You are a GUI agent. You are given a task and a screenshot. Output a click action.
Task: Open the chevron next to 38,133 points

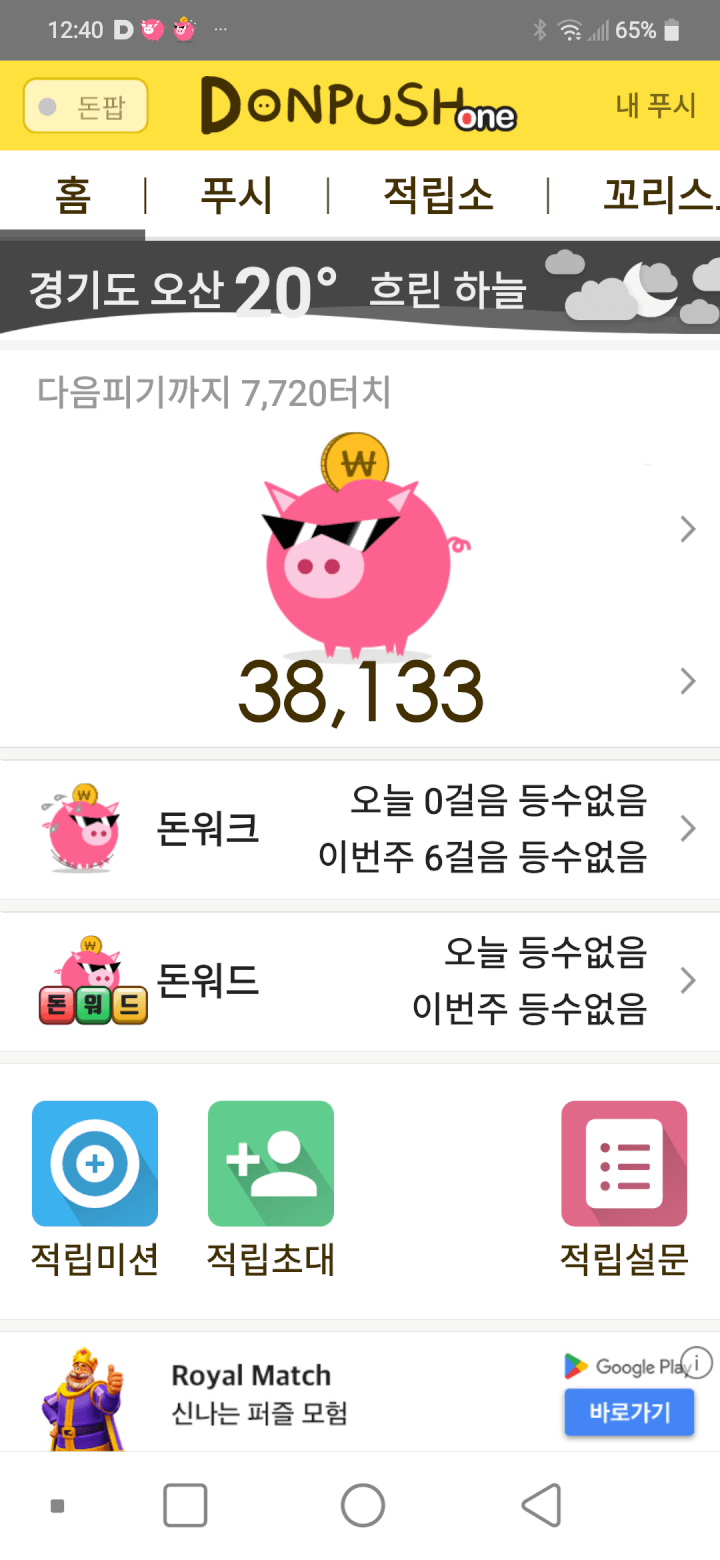(687, 681)
